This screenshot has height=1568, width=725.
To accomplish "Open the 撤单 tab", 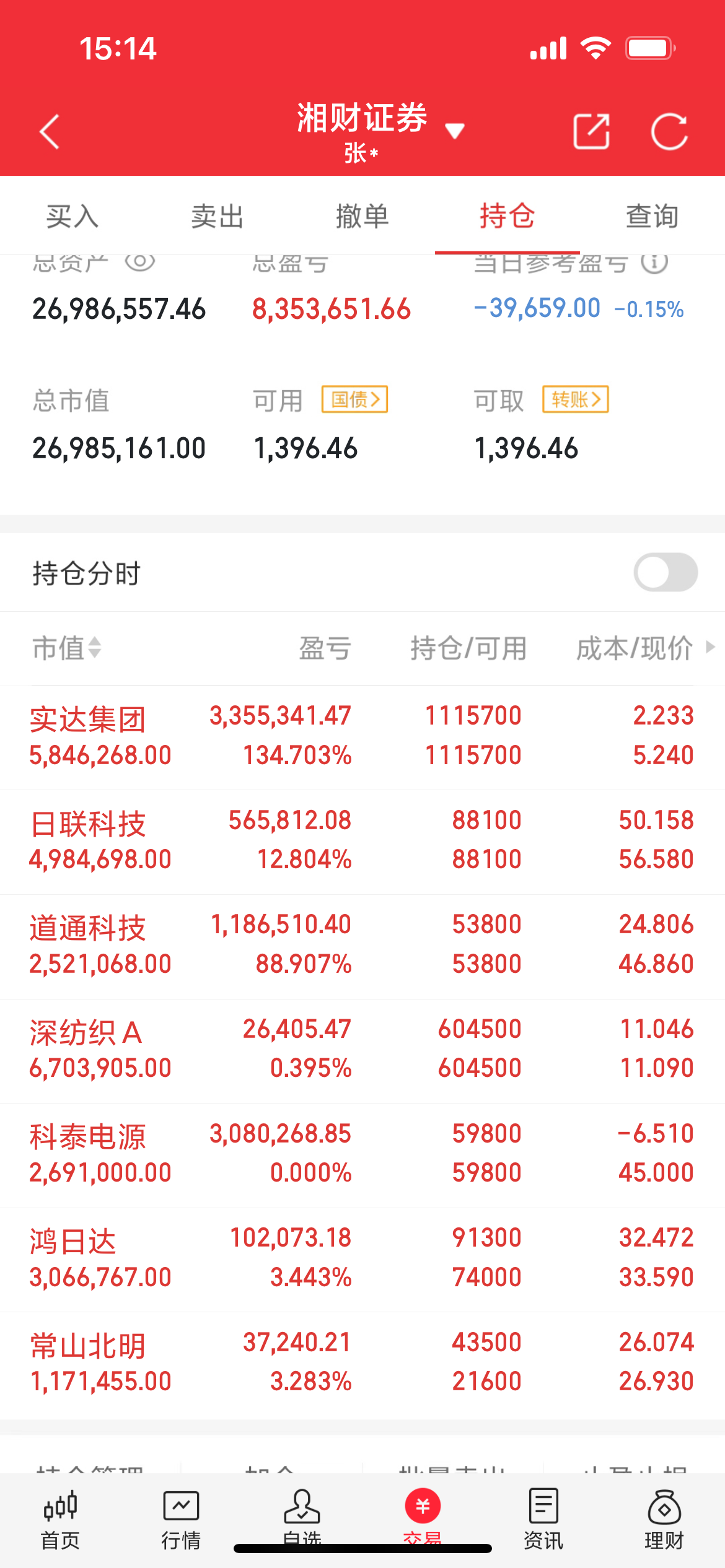I will point(362,216).
